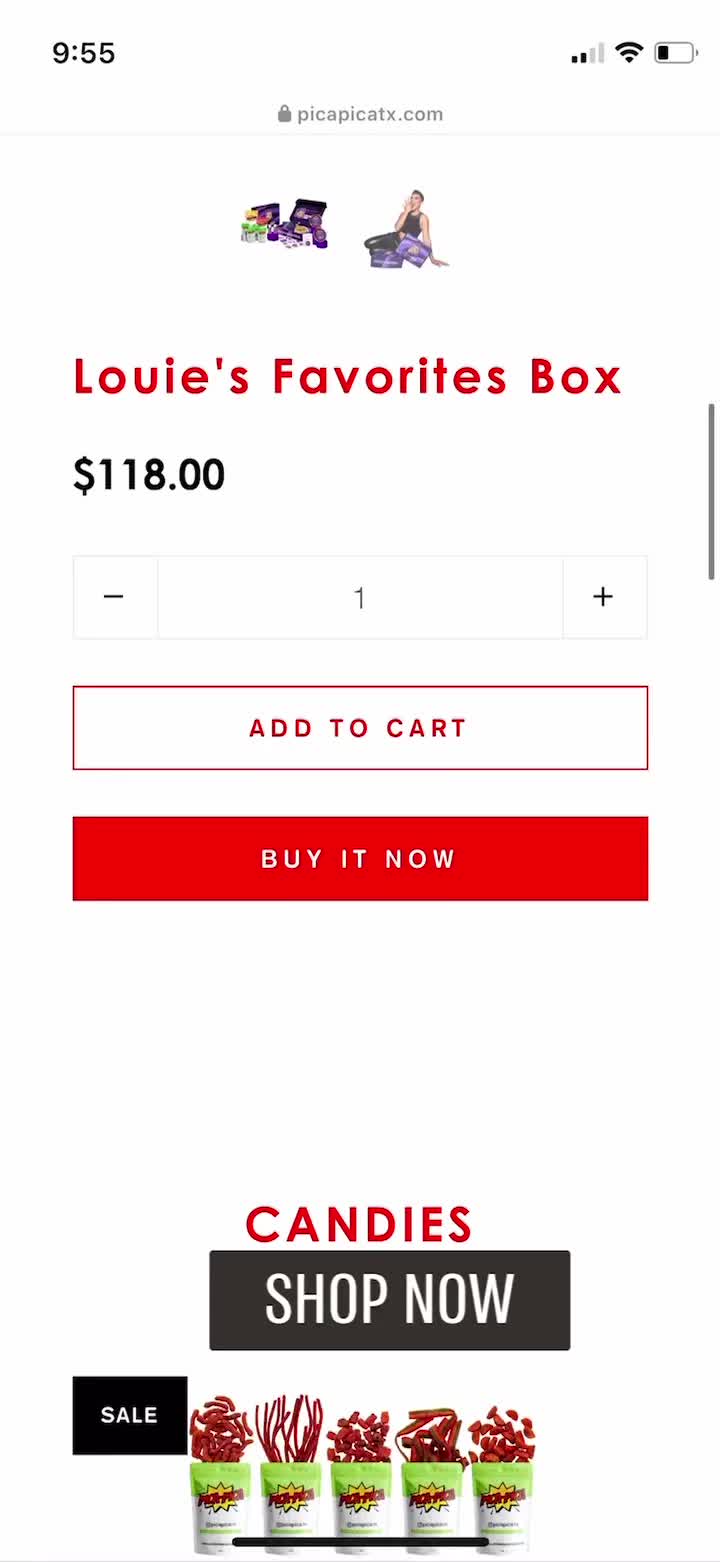Tap Buy It Now
This screenshot has height=1562, width=720.
[360, 859]
